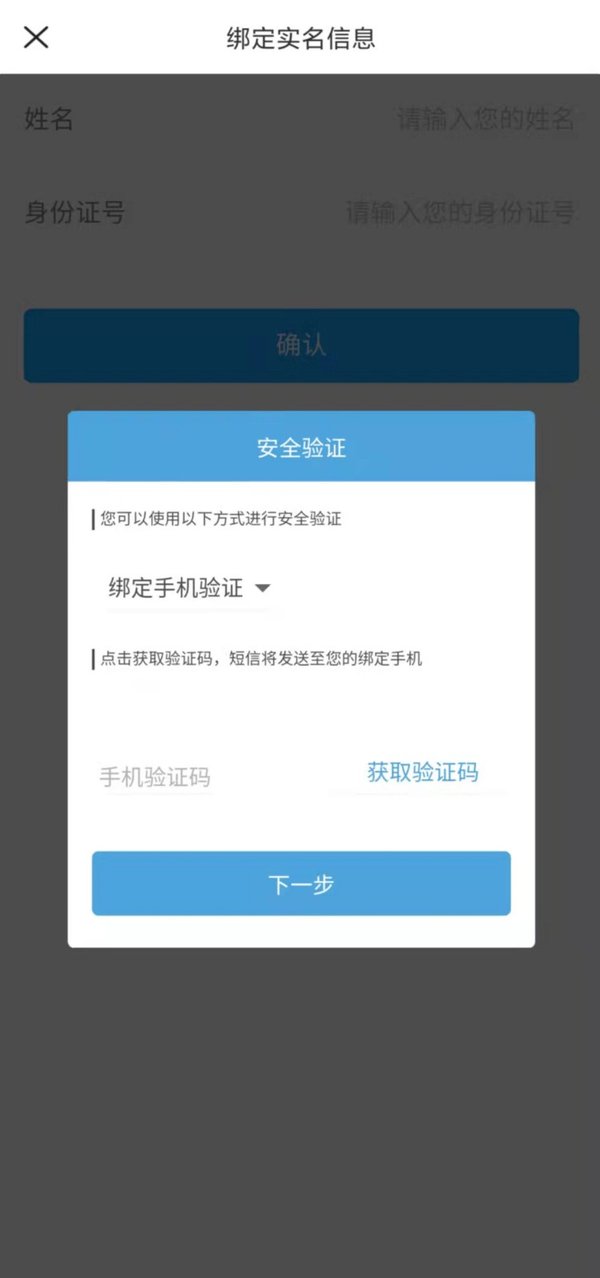
Task: Close the 绑定实名信息 page
Action: click(x=36, y=38)
